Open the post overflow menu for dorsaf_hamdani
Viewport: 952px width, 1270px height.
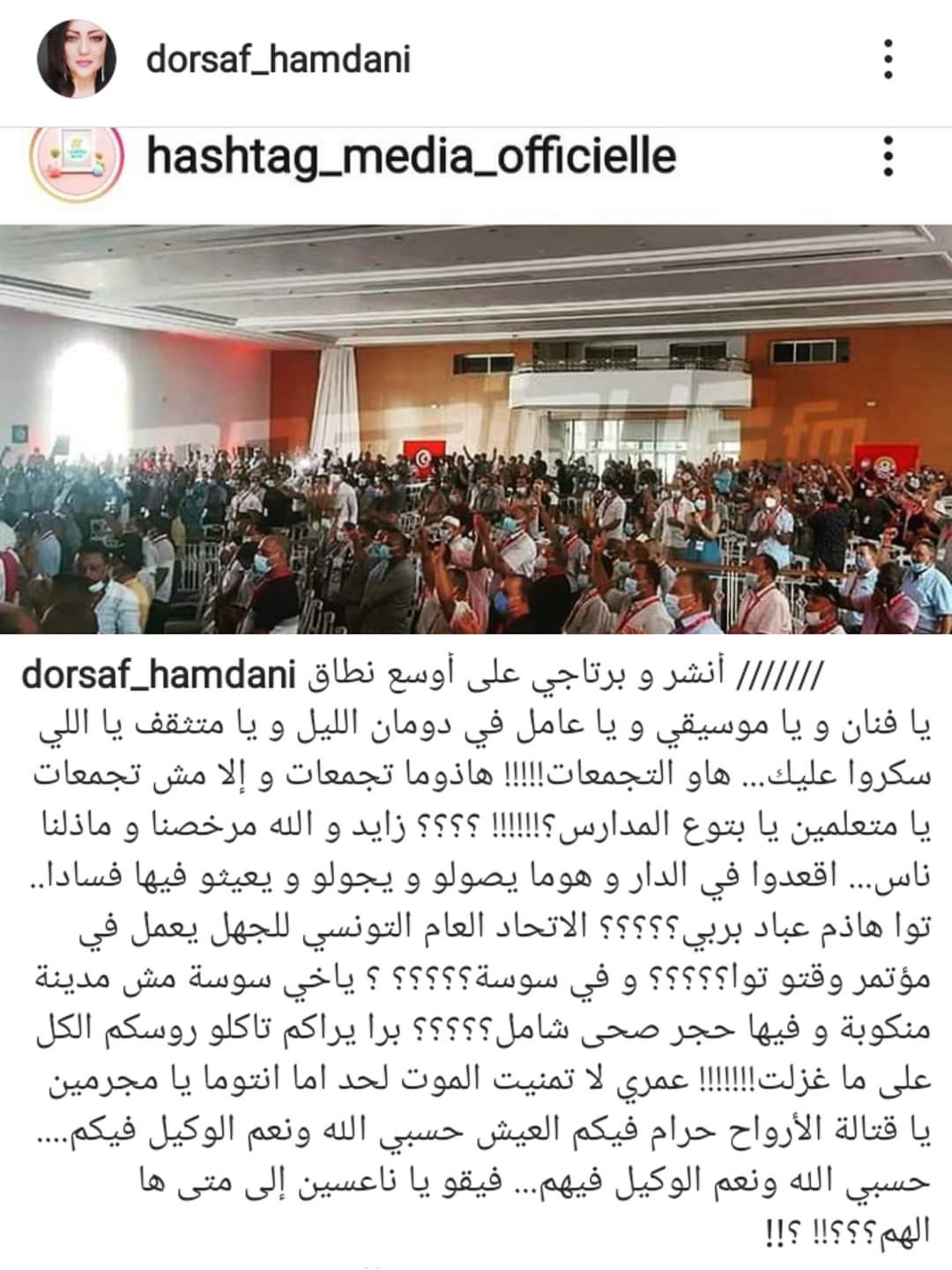[x=889, y=61]
